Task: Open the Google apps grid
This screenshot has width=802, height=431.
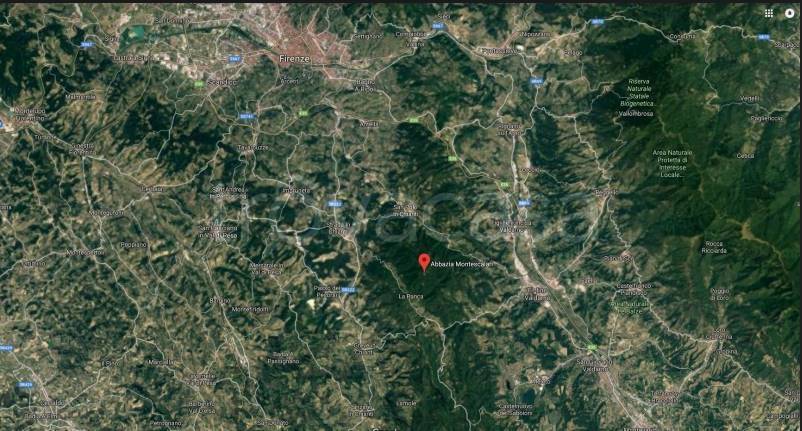Action: click(768, 13)
